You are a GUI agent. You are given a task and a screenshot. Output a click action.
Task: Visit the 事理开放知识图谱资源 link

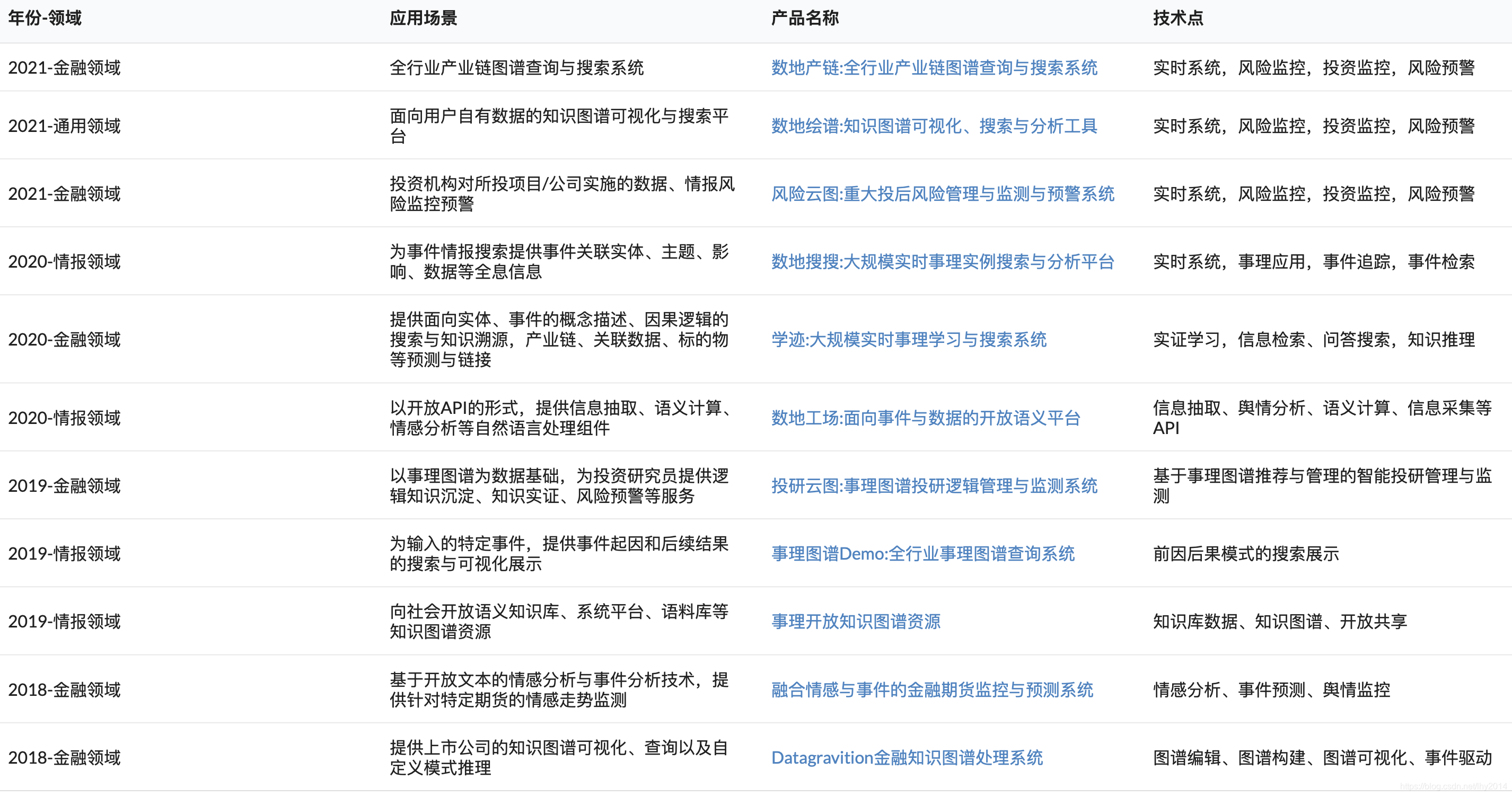tap(856, 622)
